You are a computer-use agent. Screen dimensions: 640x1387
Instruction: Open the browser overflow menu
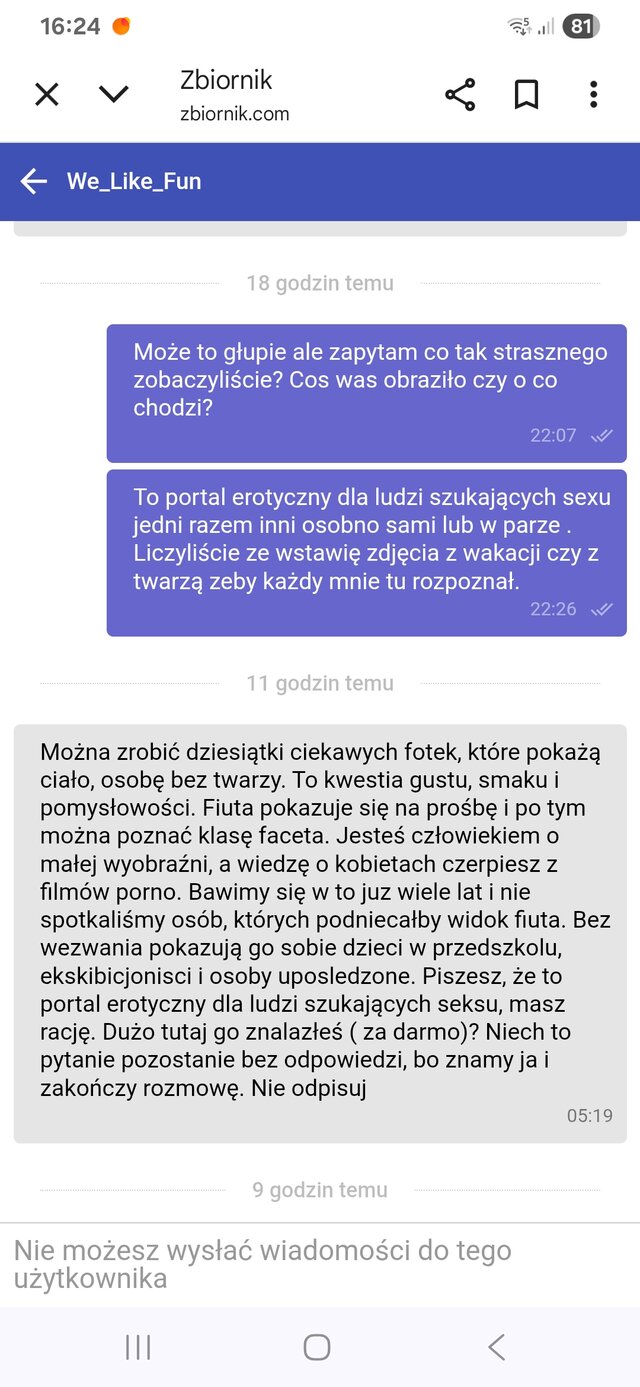[593, 94]
